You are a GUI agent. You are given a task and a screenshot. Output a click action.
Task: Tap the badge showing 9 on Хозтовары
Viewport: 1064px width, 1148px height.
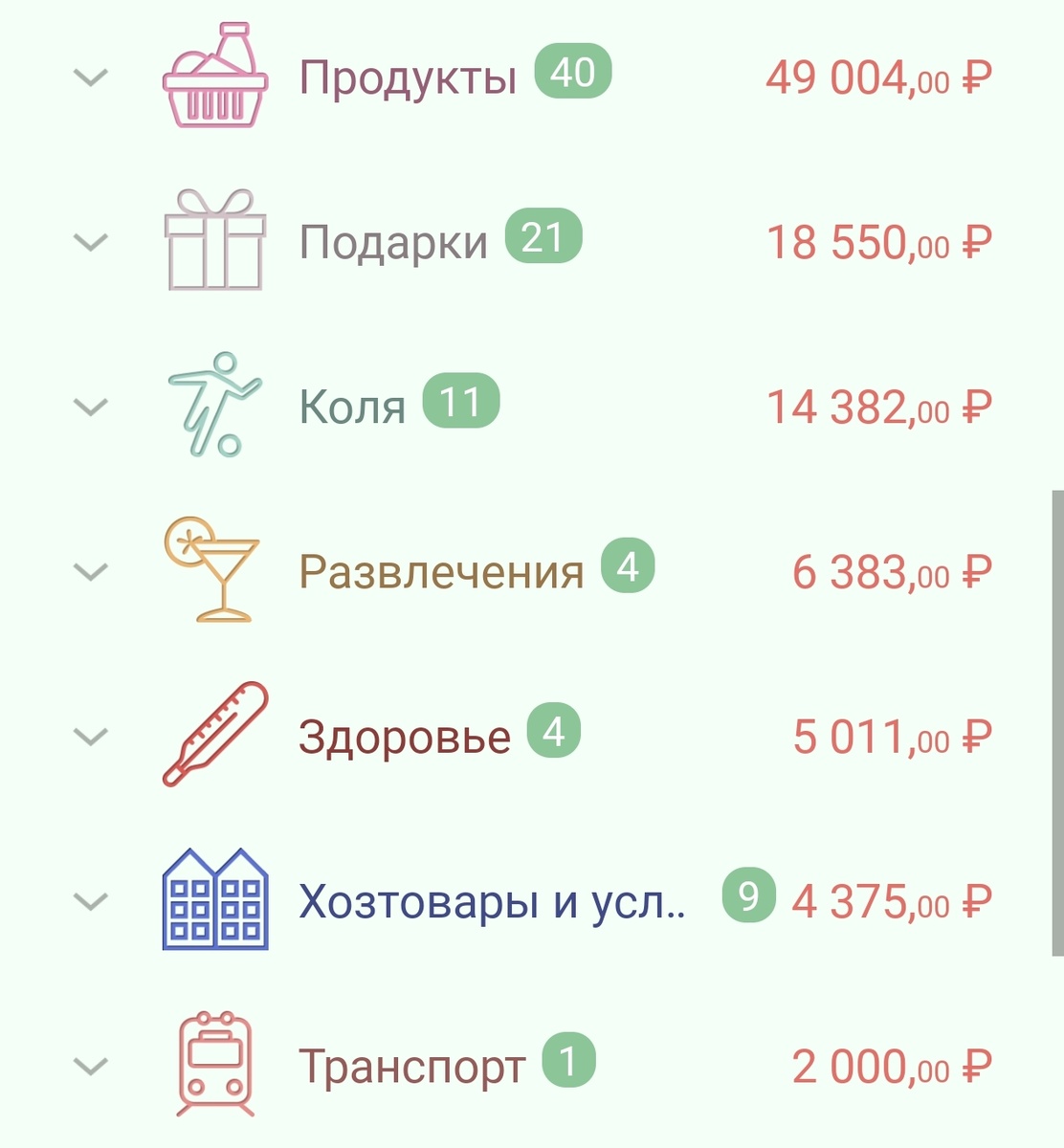[x=747, y=896]
